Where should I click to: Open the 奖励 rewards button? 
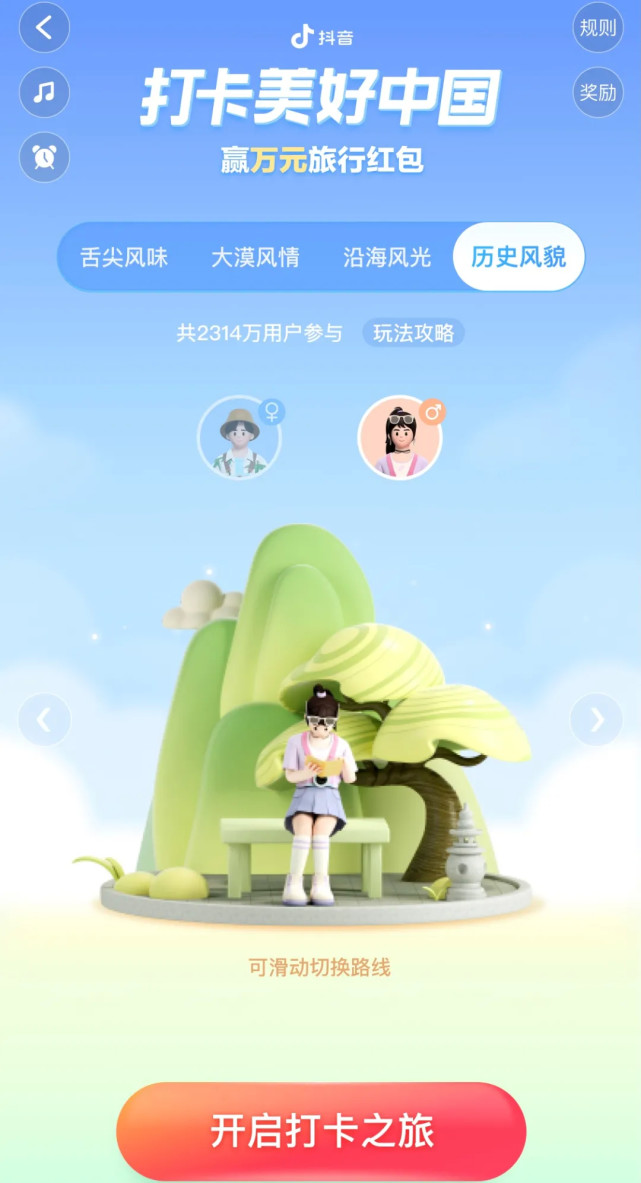coord(598,92)
